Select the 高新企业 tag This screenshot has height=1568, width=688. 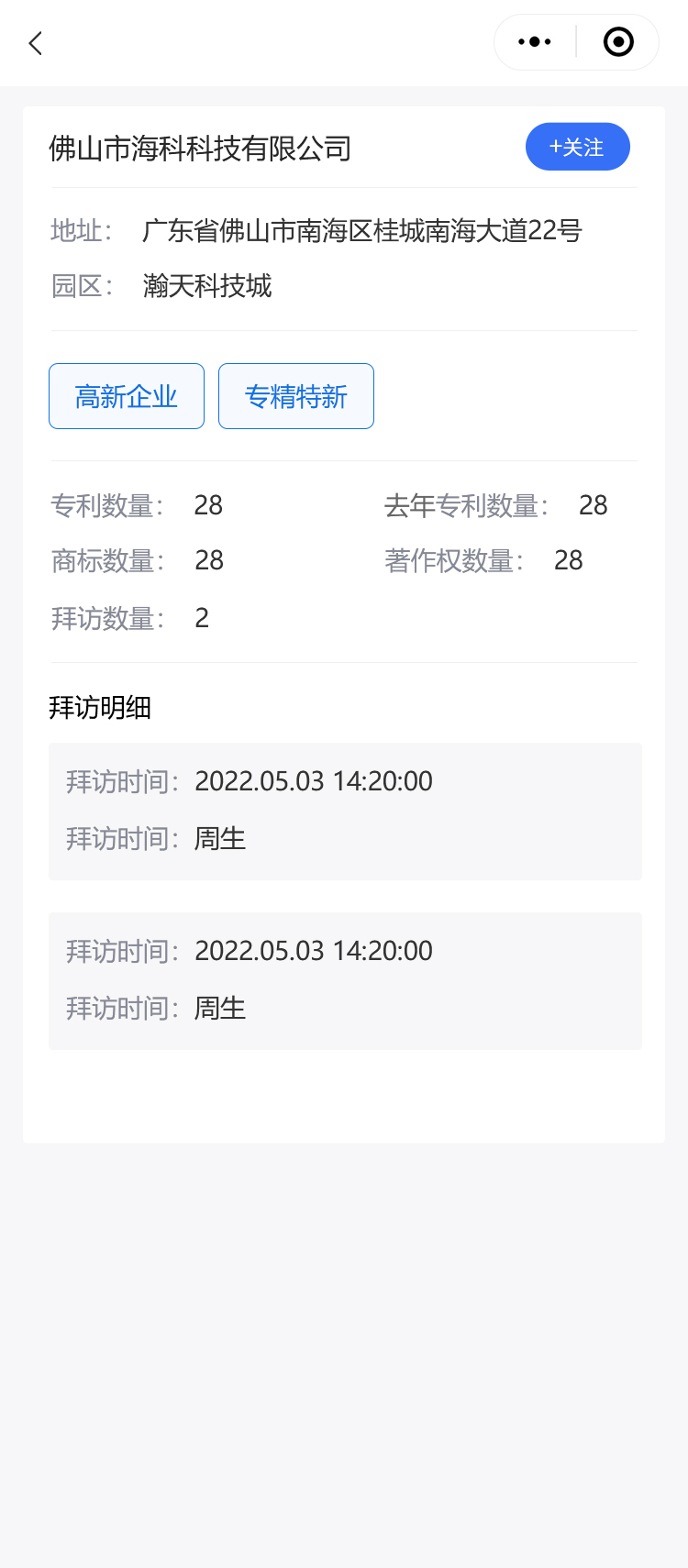pyautogui.click(x=127, y=396)
